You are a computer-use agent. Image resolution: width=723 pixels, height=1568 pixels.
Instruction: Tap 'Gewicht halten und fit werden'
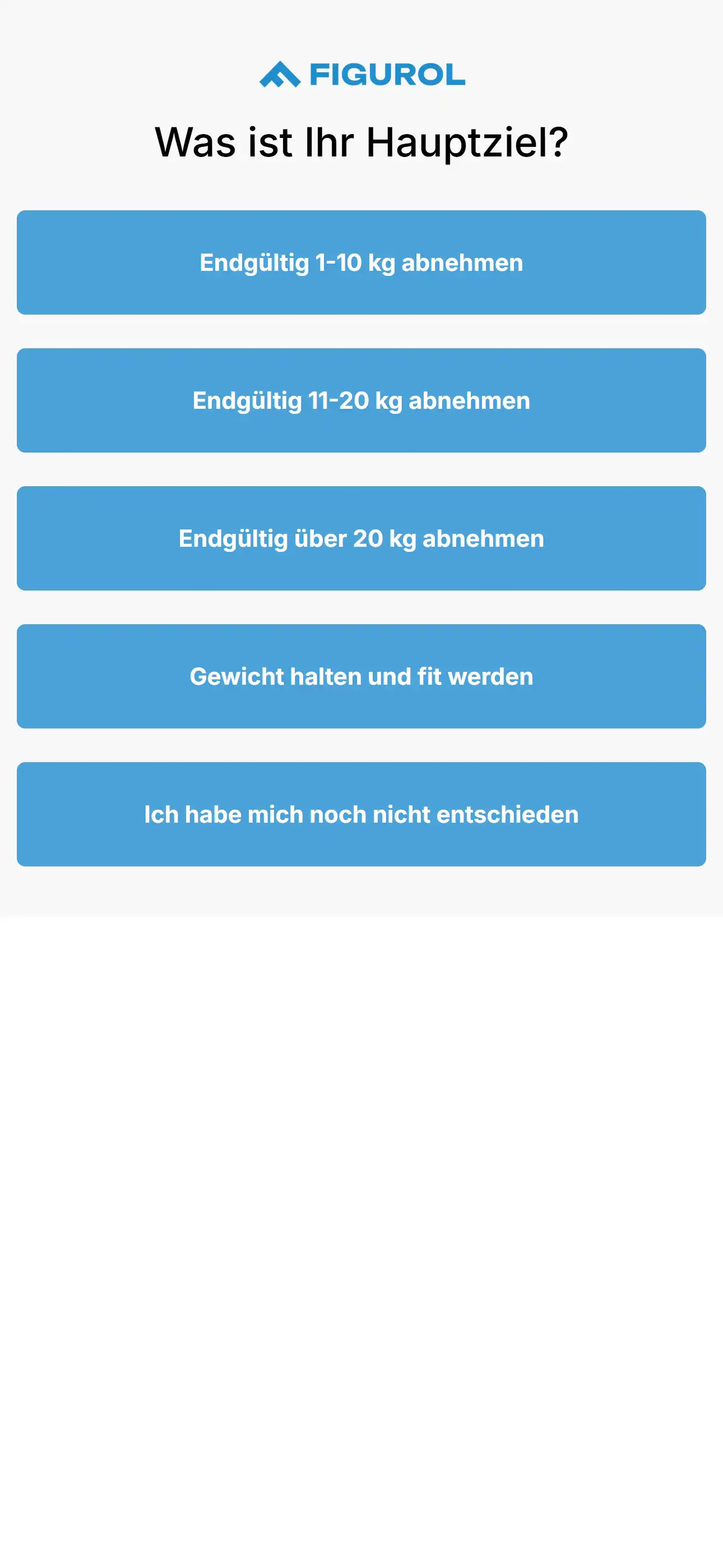(x=361, y=676)
